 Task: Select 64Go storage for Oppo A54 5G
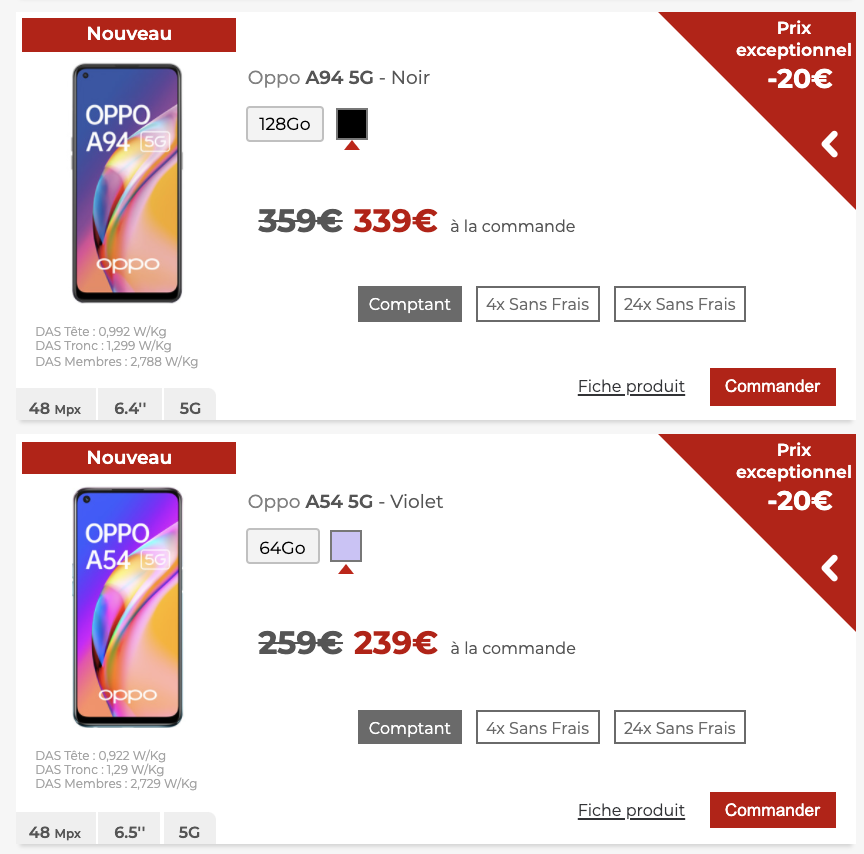click(x=283, y=547)
